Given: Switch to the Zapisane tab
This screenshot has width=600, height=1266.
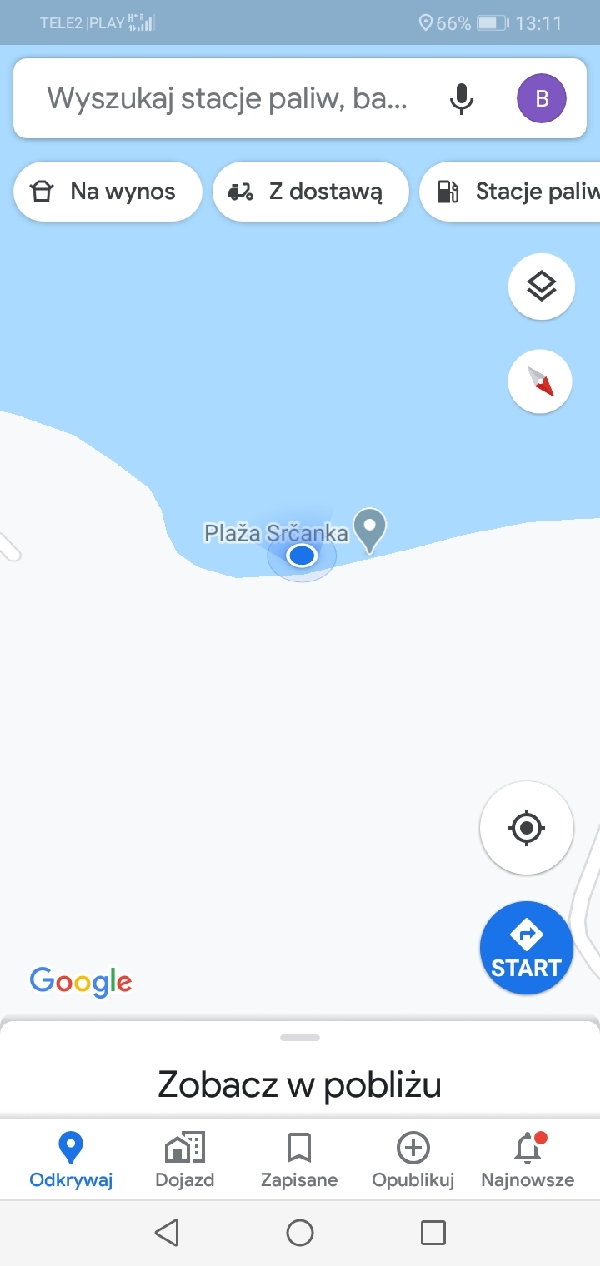Looking at the screenshot, I should click(x=299, y=1160).
